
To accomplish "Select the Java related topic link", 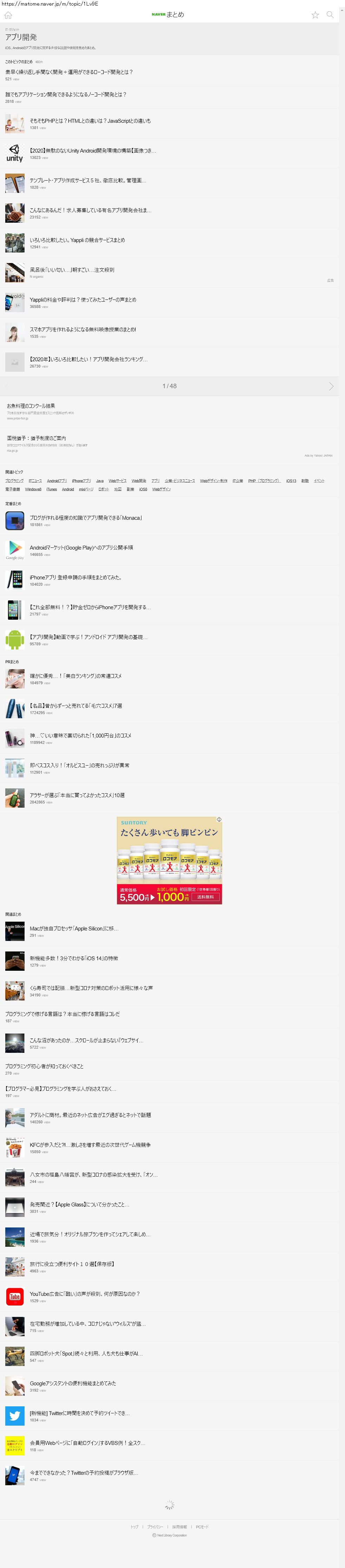I will coord(100,481).
